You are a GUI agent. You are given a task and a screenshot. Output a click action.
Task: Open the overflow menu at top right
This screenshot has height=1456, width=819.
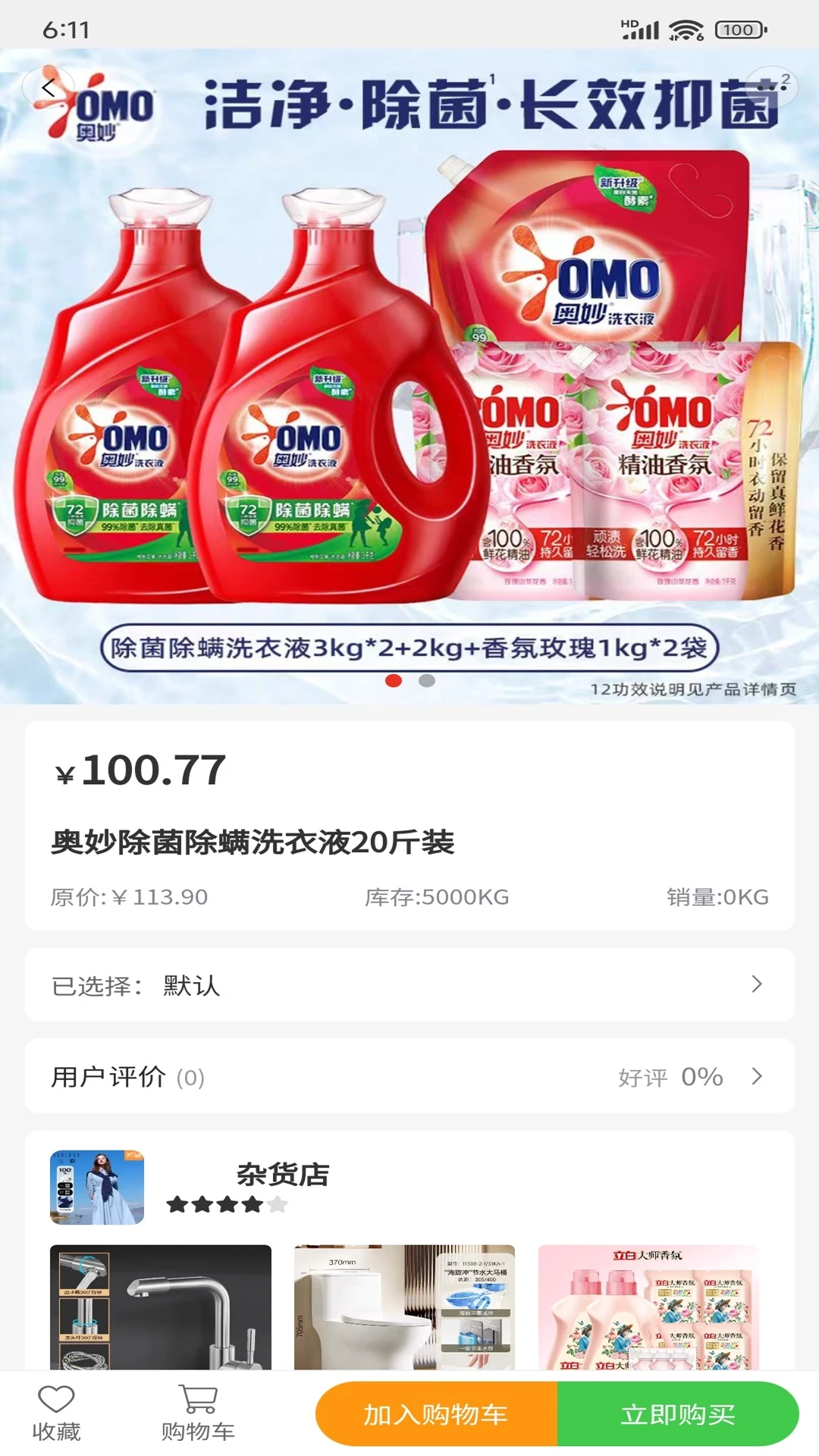(771, 88)
